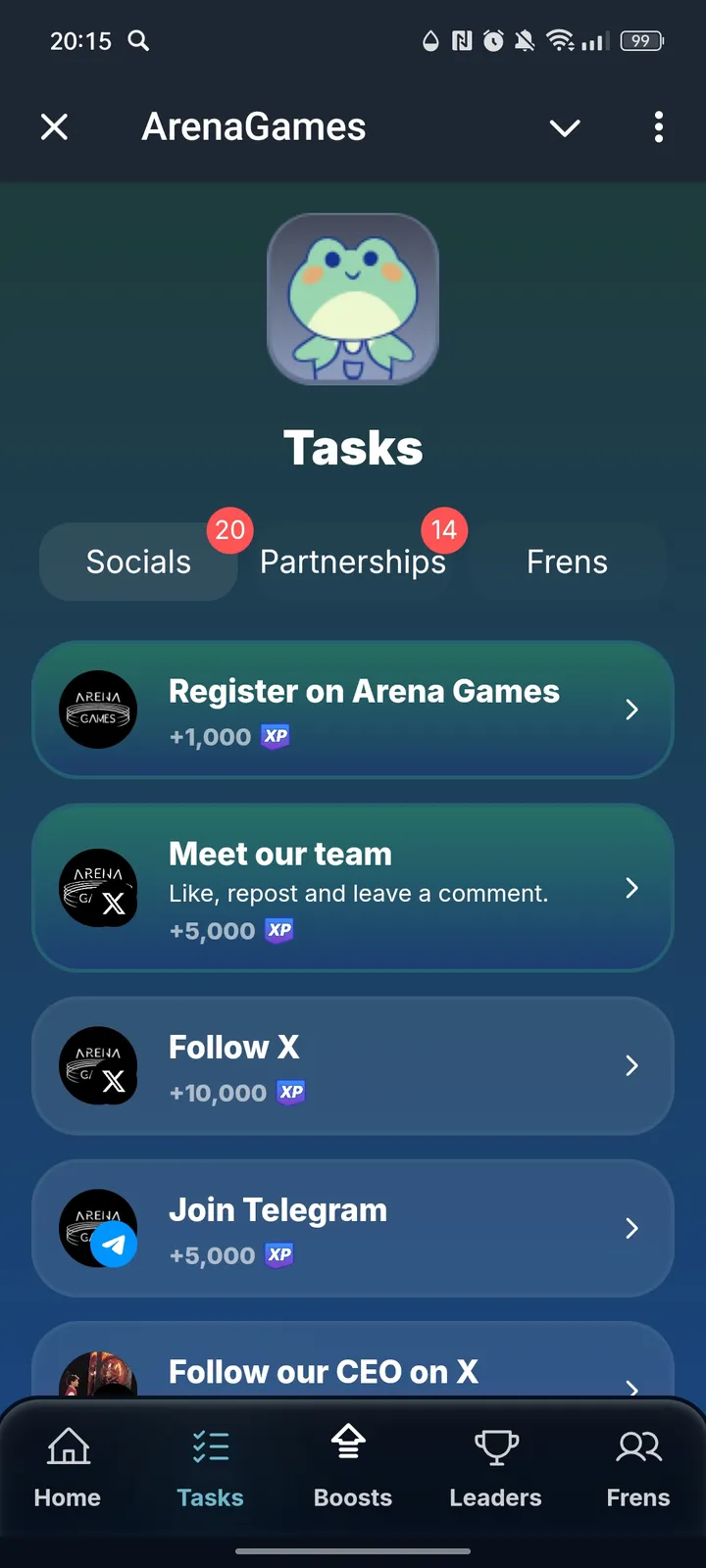This screenshot has height=1568, width=706.
Task: Click the Telegram icon on Join Telegram task
Action: [115, 1245]
